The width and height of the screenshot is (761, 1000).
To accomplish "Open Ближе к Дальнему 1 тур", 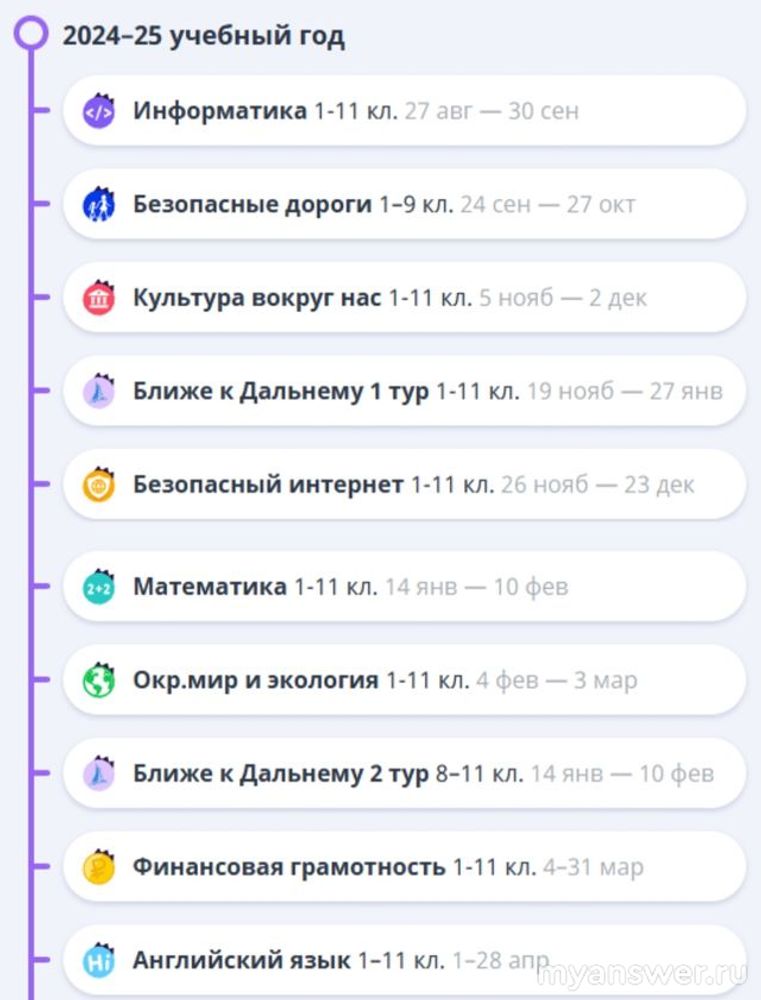I will [280, 391].
